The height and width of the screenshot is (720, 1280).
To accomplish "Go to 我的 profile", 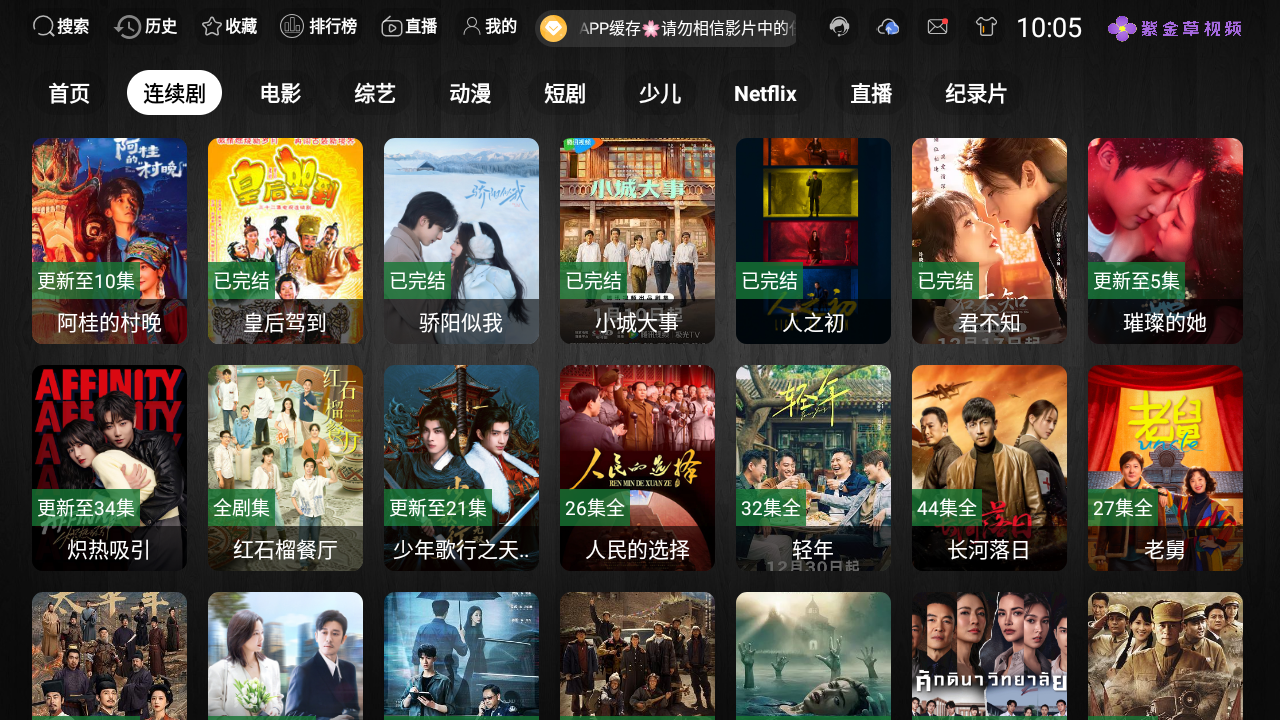I will (490, 27).
